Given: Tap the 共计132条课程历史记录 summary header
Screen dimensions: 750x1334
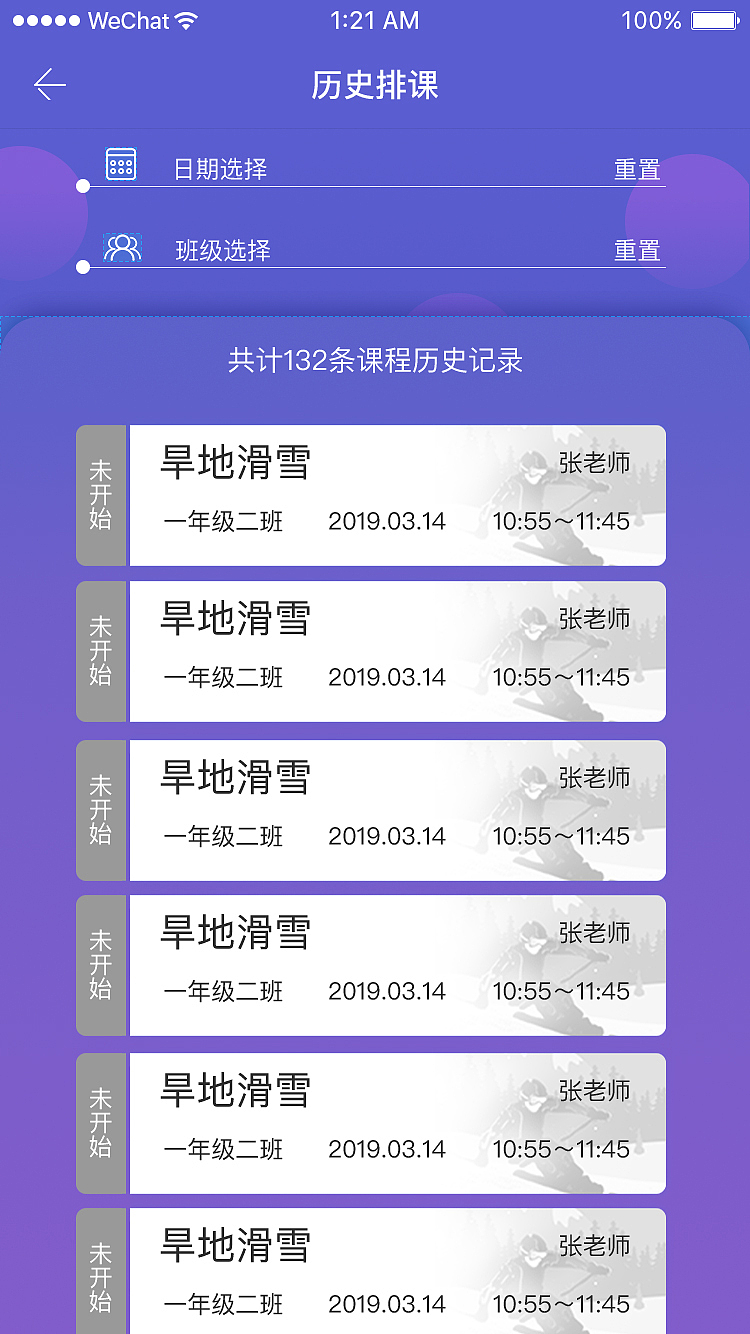Looking at the screenshot, I should [x=375, y=361].
